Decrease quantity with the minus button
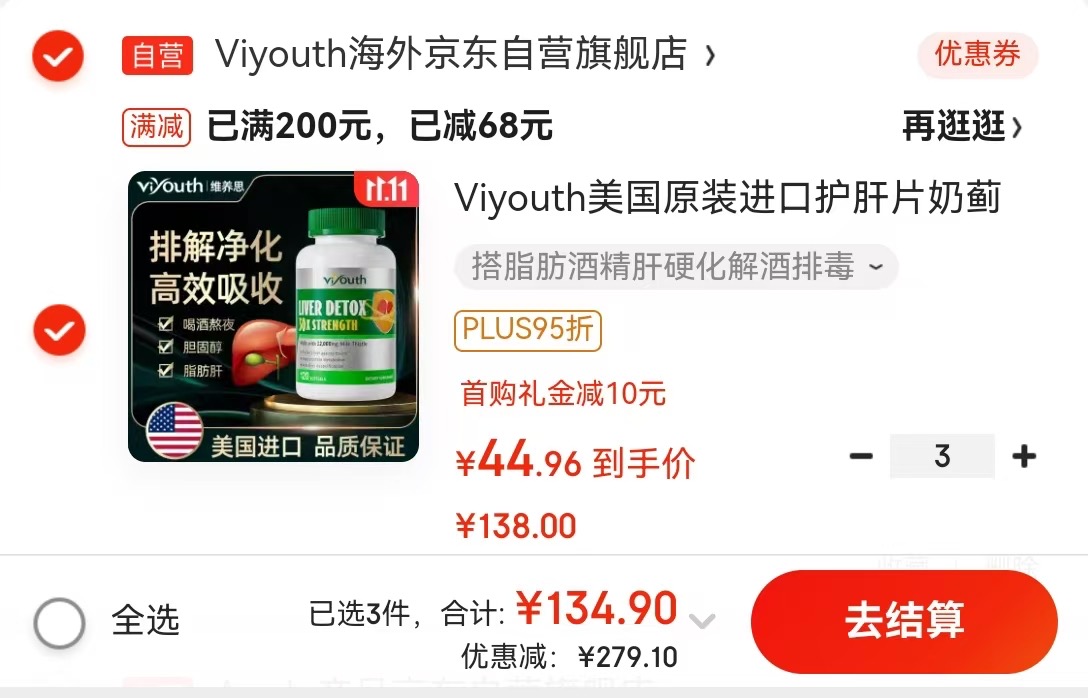1088x698 pixels. coord(861,457)
